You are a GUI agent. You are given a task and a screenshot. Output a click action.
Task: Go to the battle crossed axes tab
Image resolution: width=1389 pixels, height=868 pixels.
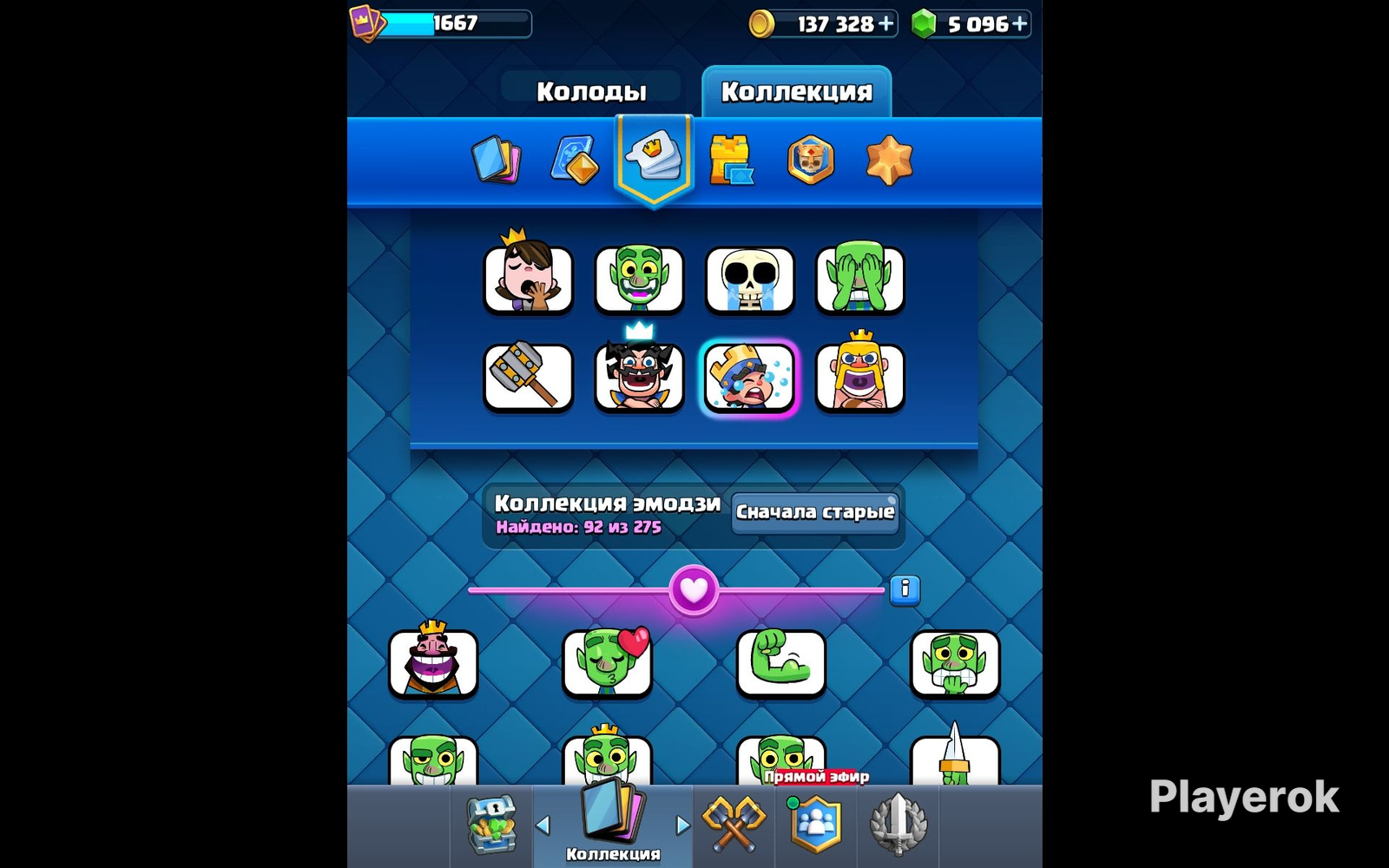point(734,824)
